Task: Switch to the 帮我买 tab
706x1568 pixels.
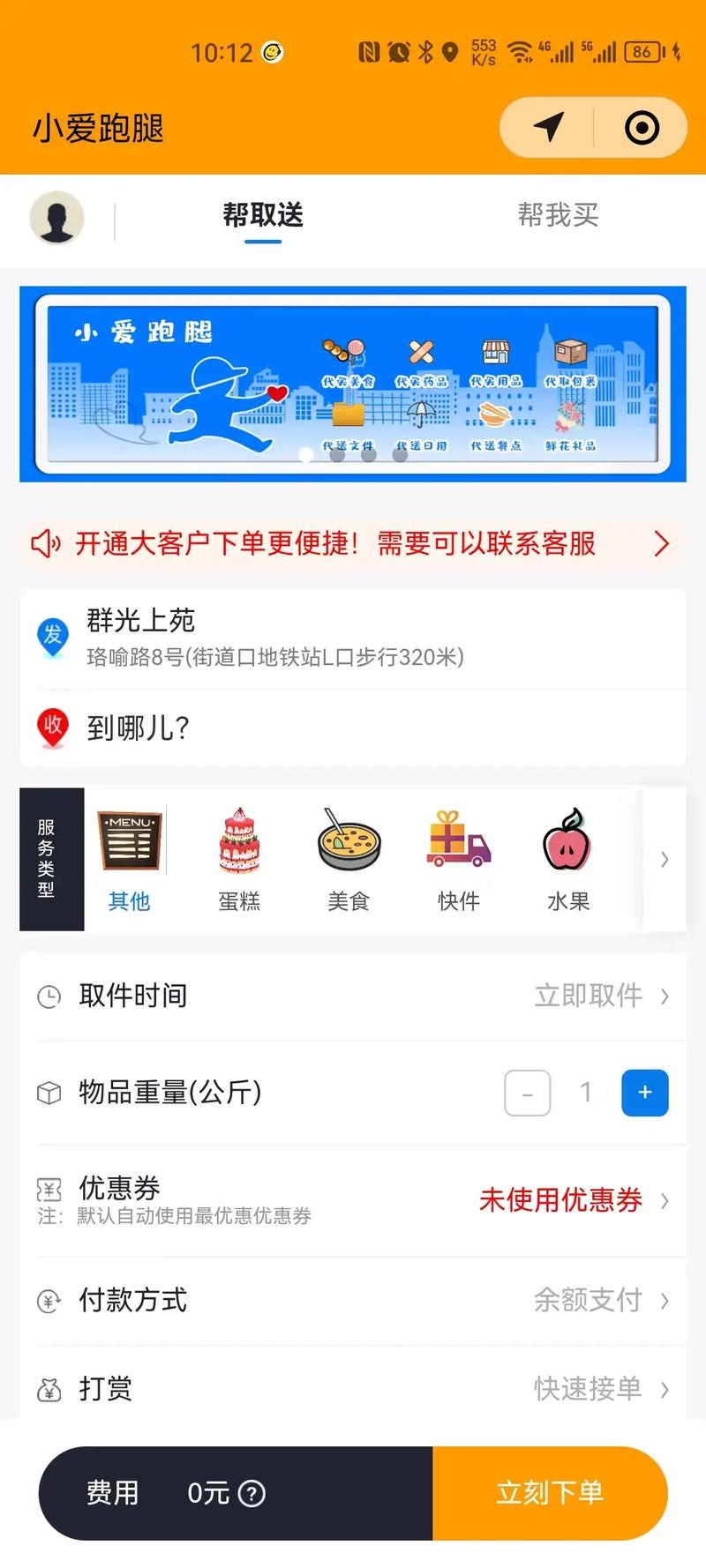Action: tap(558, 215)
